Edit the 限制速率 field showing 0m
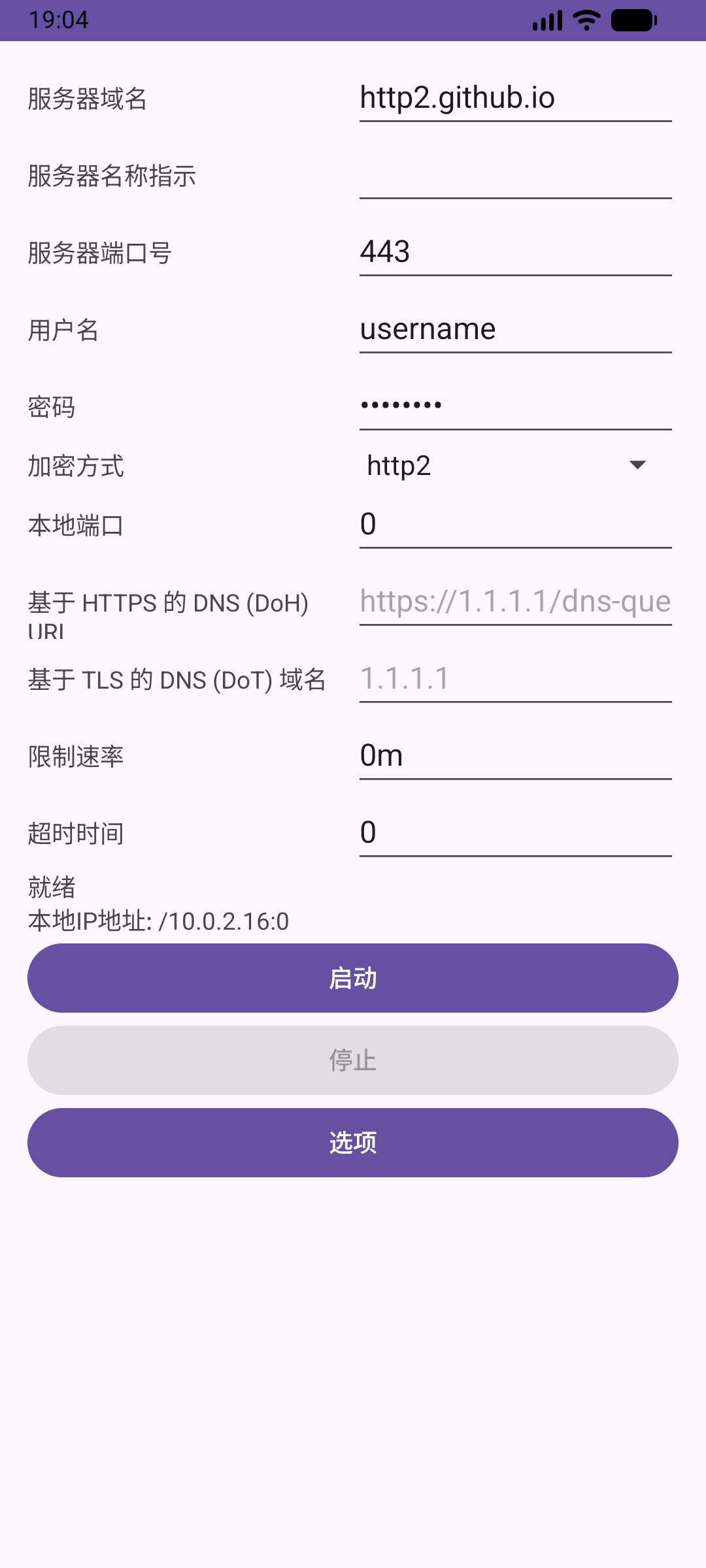Viewport: 706px width, 1568px height. click(515, 756)
